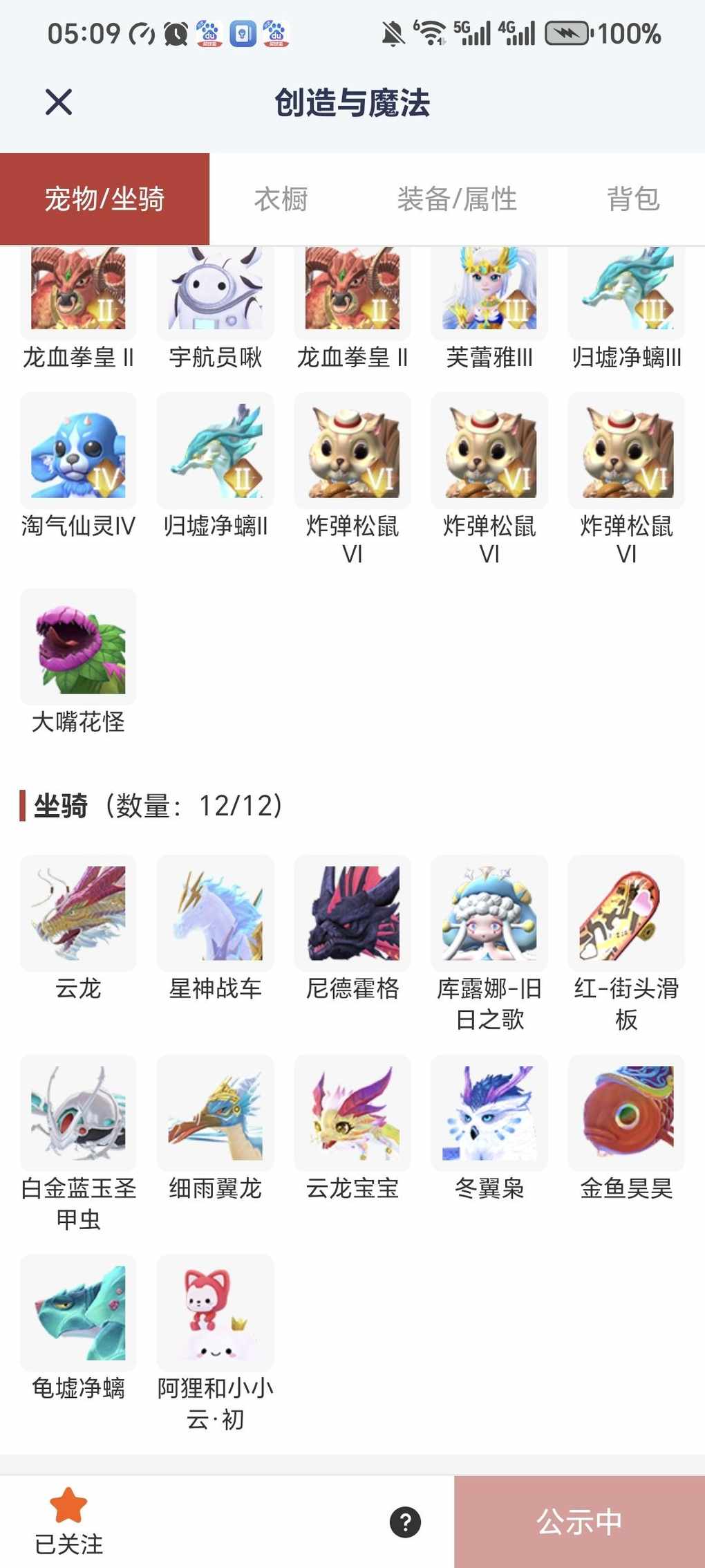Viewport: 705px width, 1568px height.
Task: Open the 背包 tab
Action: point(633,199)
